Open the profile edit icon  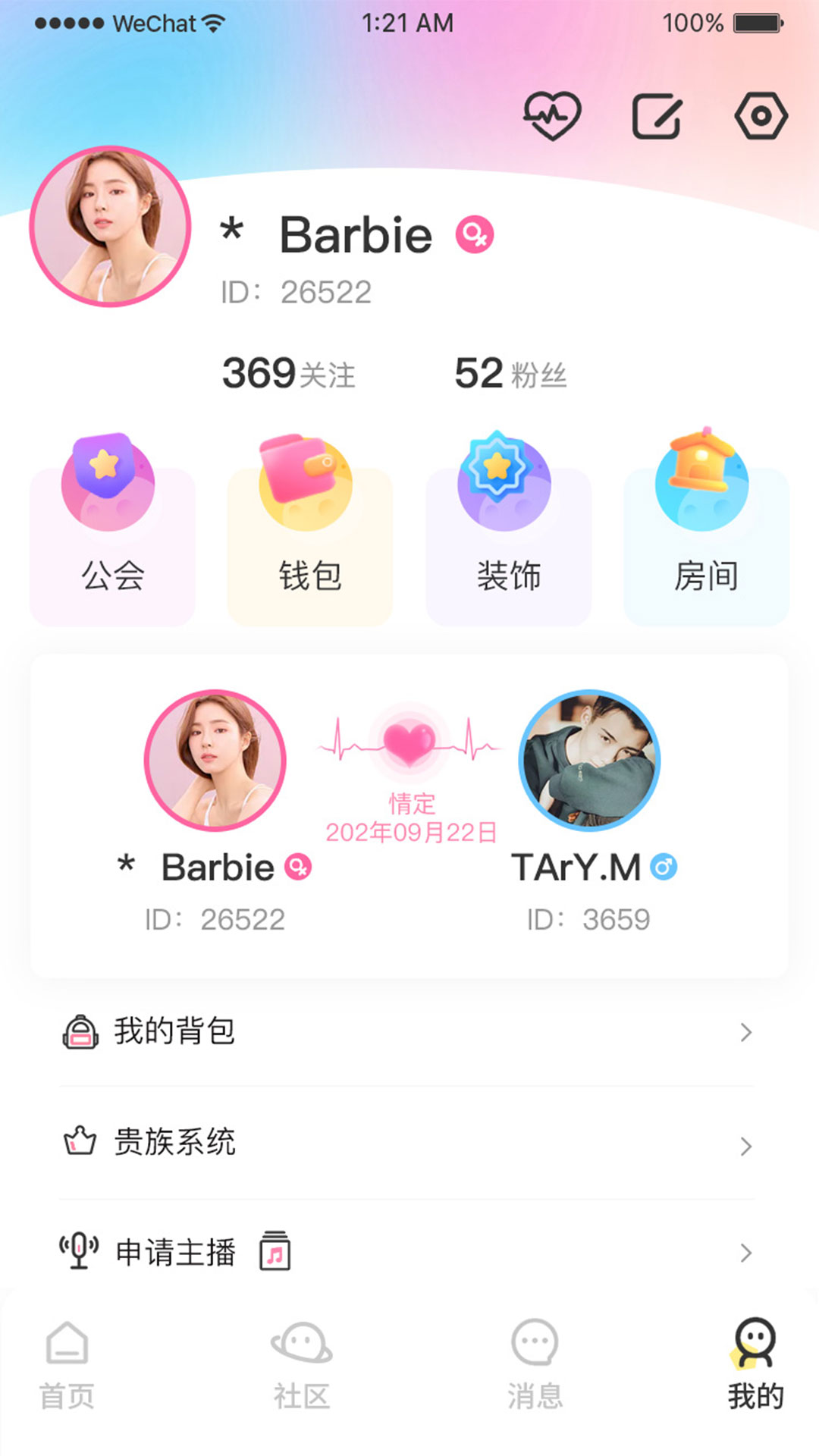coord(657,115)
